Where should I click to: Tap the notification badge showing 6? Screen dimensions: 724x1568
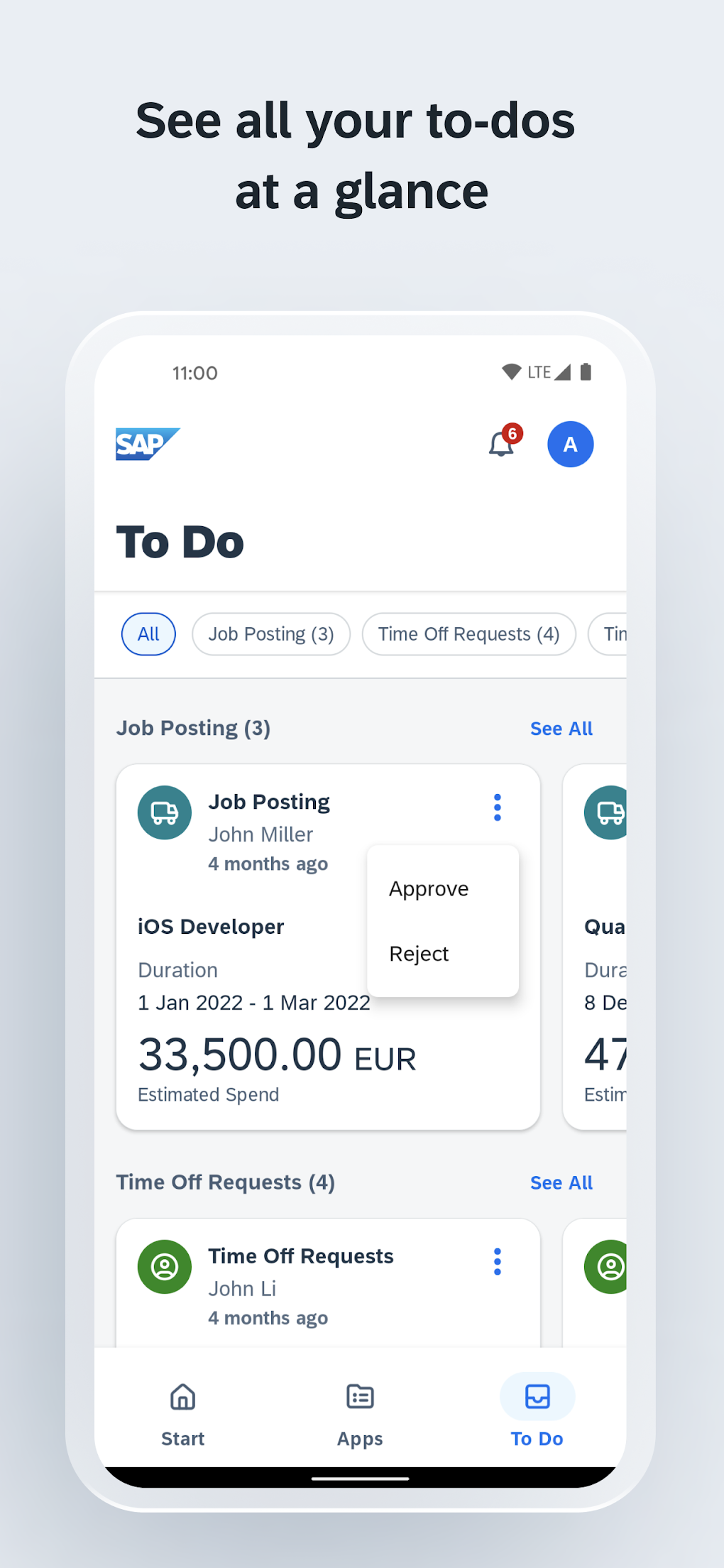tap(512, 433)
